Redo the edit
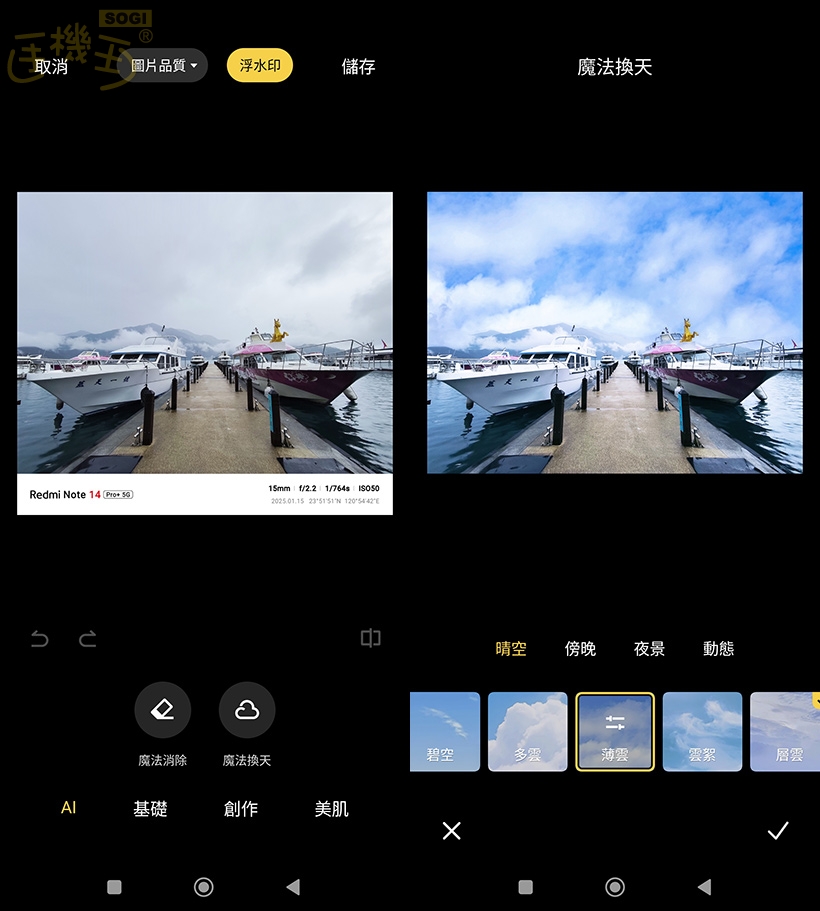 (x=88, y=639)
